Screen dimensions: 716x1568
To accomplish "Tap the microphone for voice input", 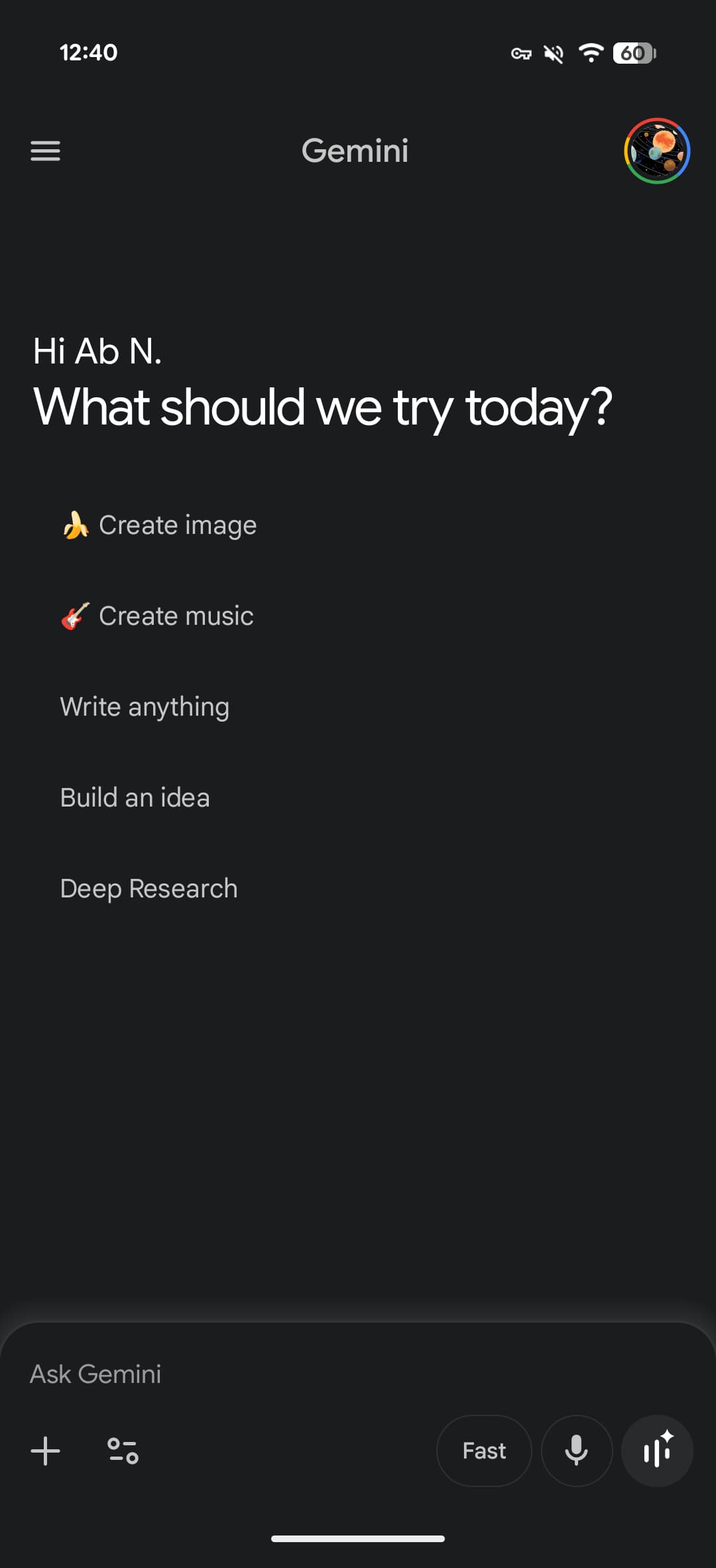I will (x=576, y=1451).
